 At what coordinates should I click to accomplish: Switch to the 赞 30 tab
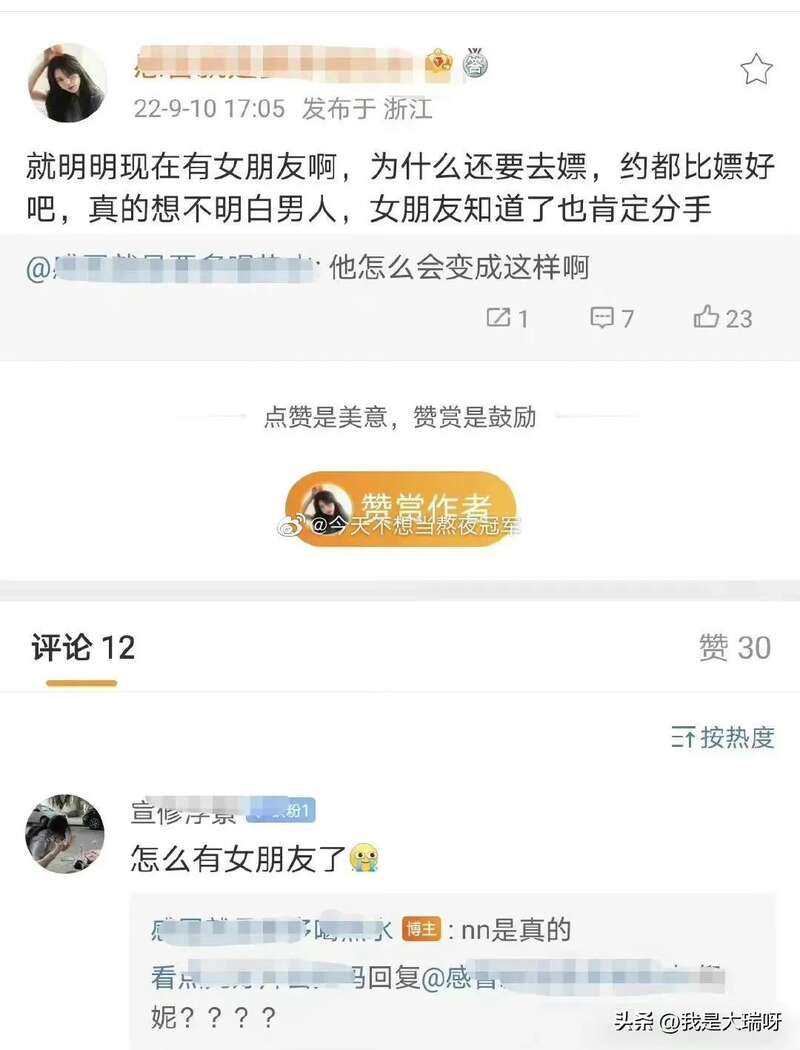[735, 648]
